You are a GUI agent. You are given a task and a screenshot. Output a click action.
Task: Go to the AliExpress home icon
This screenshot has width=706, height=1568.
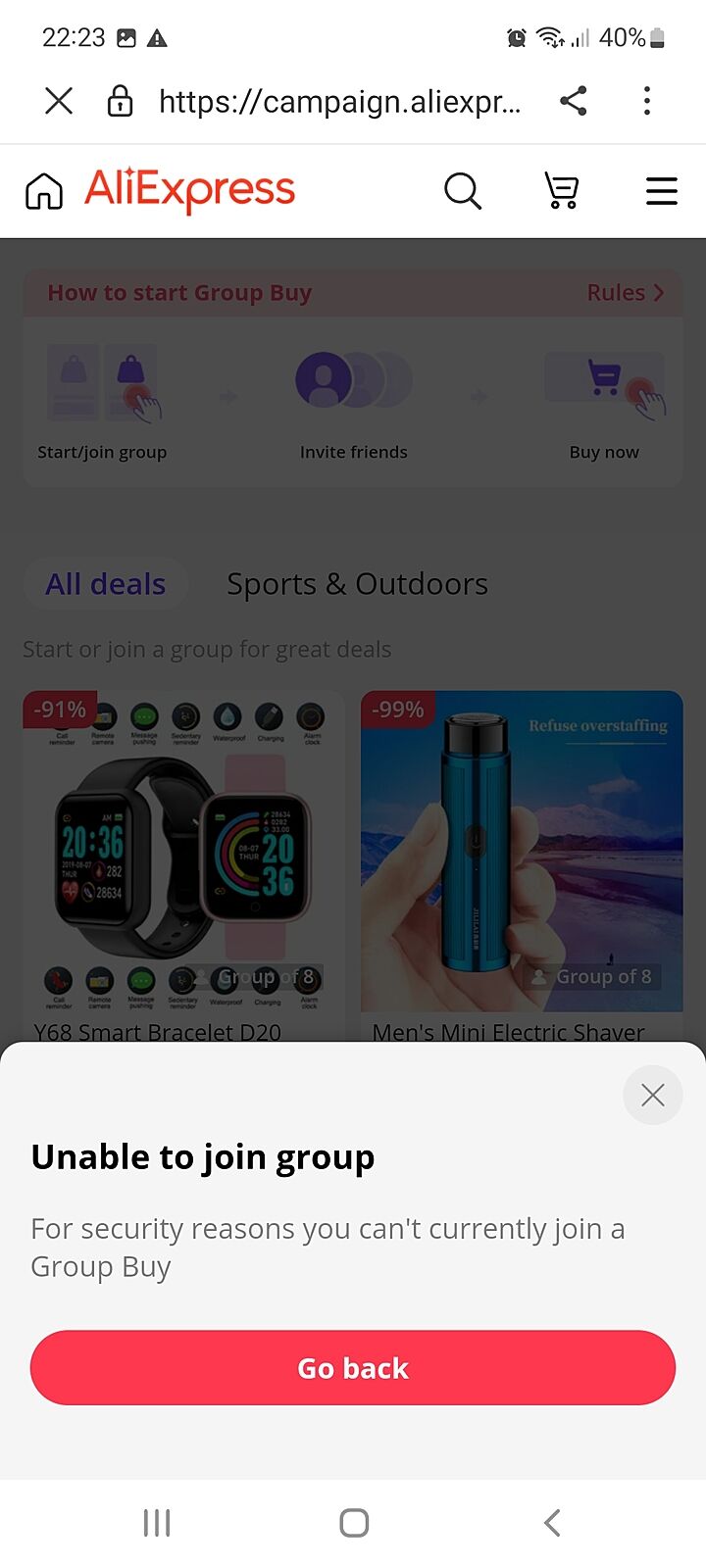click(x=44, y=191)
